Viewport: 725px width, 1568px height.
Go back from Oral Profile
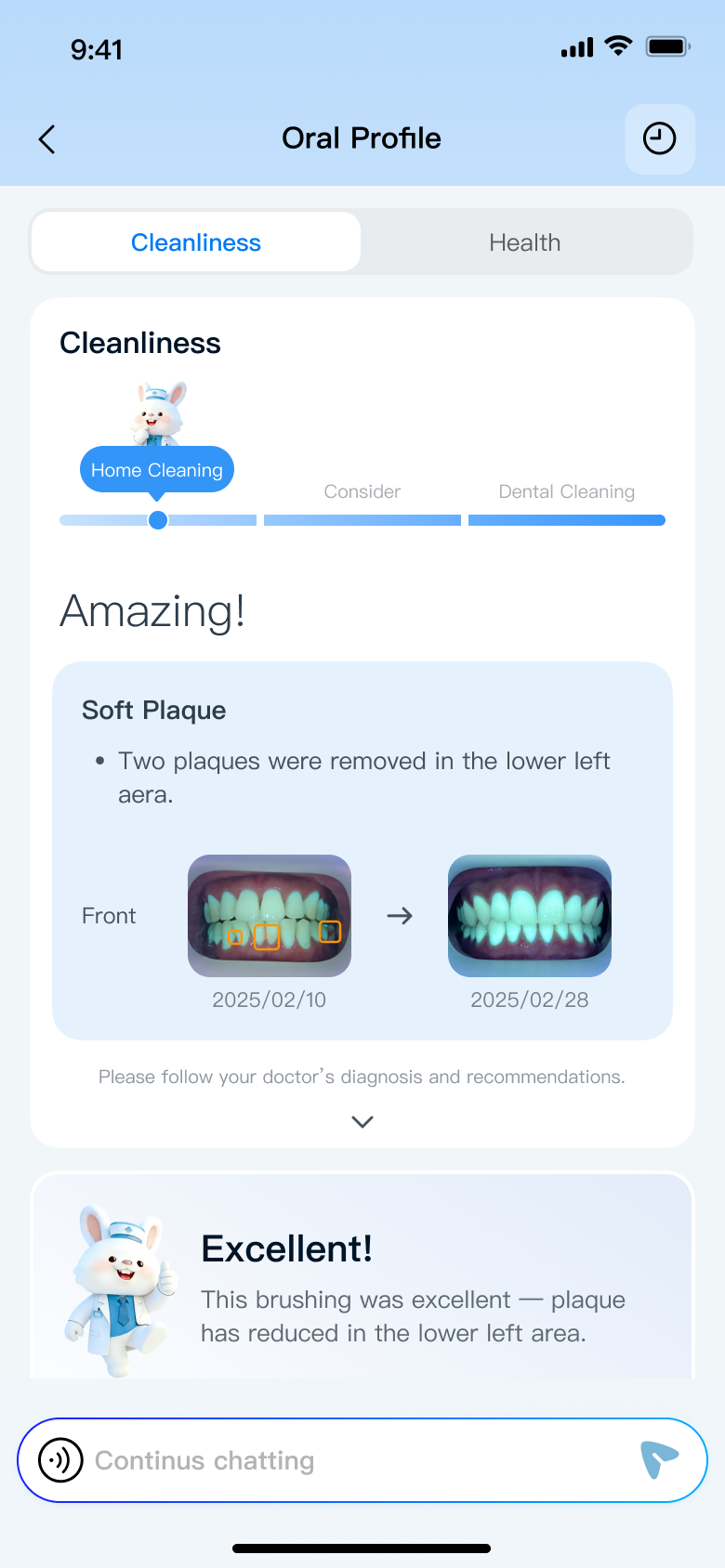pos(46,139)
